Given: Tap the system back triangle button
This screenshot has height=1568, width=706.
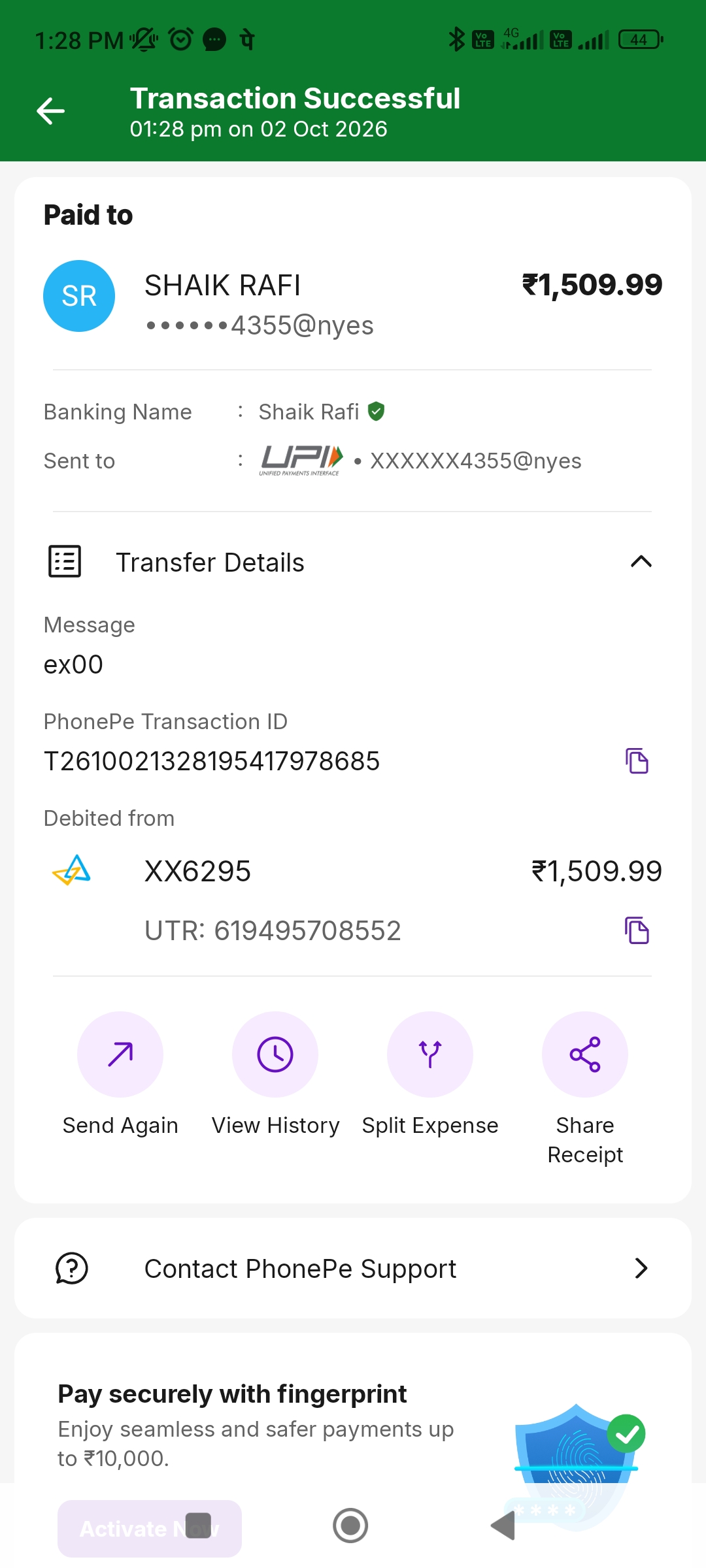Looking at the screenshot, I should 503,1526.
